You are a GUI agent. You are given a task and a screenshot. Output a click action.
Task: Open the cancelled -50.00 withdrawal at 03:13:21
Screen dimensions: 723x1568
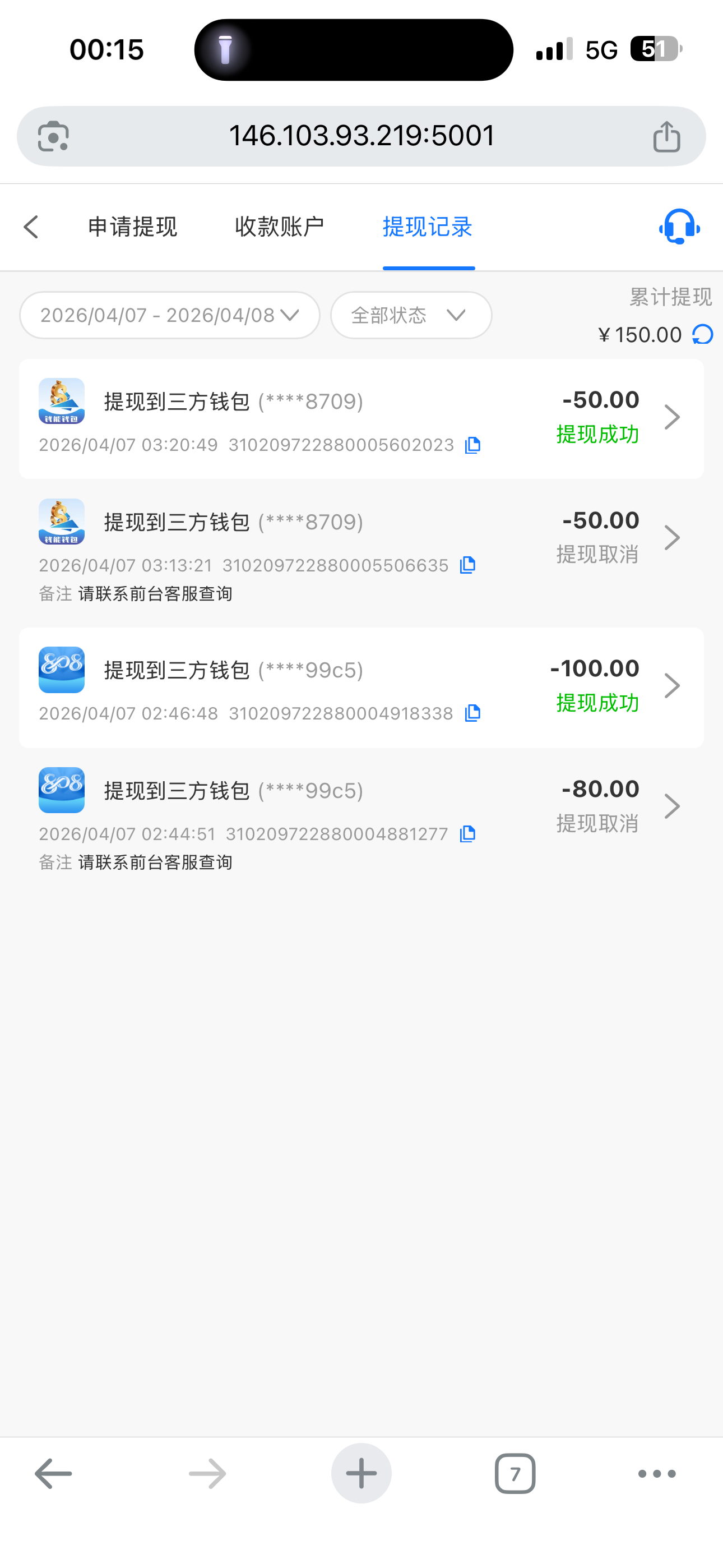pos(672,538)
